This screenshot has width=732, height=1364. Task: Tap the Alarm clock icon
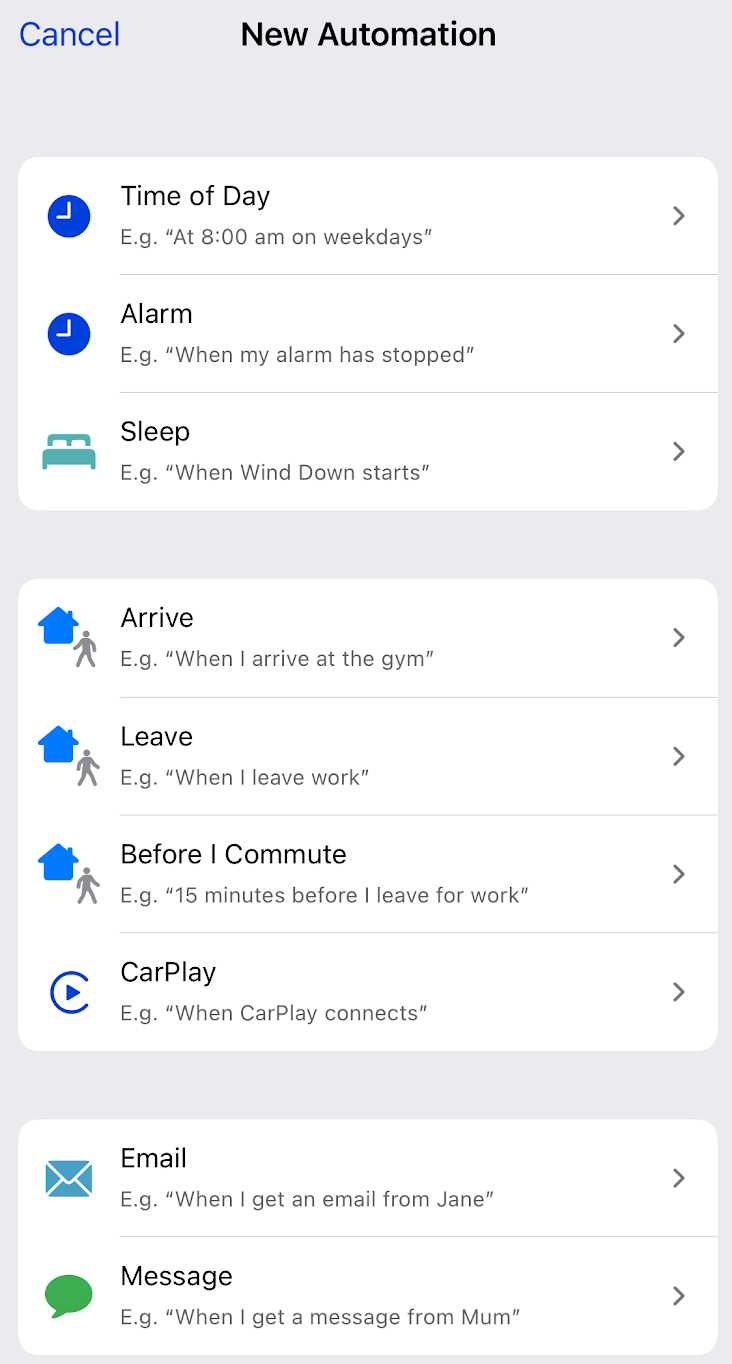coord(68,334)
